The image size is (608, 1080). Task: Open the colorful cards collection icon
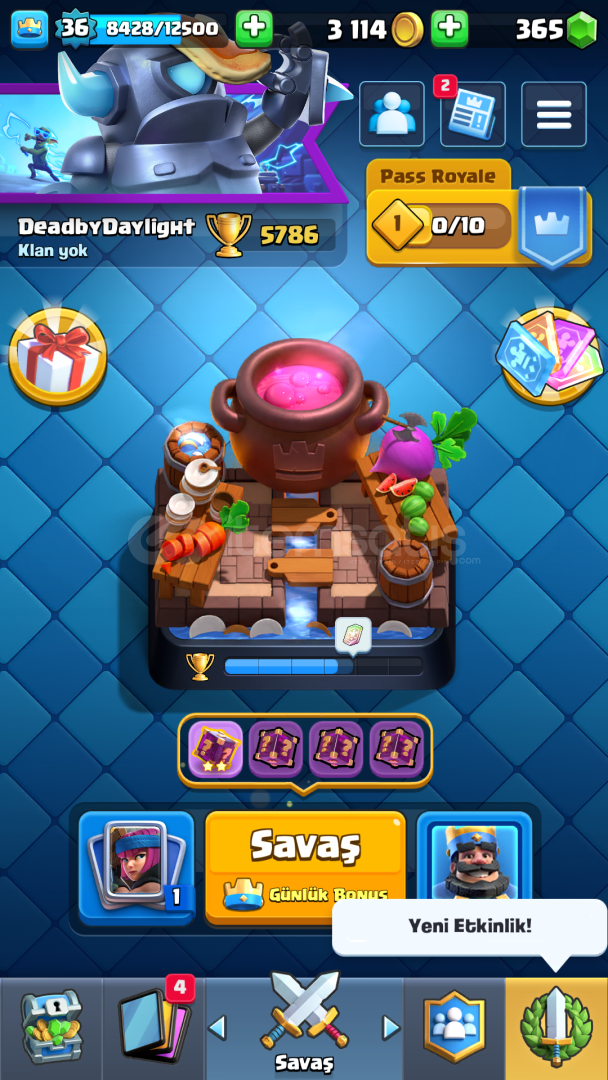[548, 355]
